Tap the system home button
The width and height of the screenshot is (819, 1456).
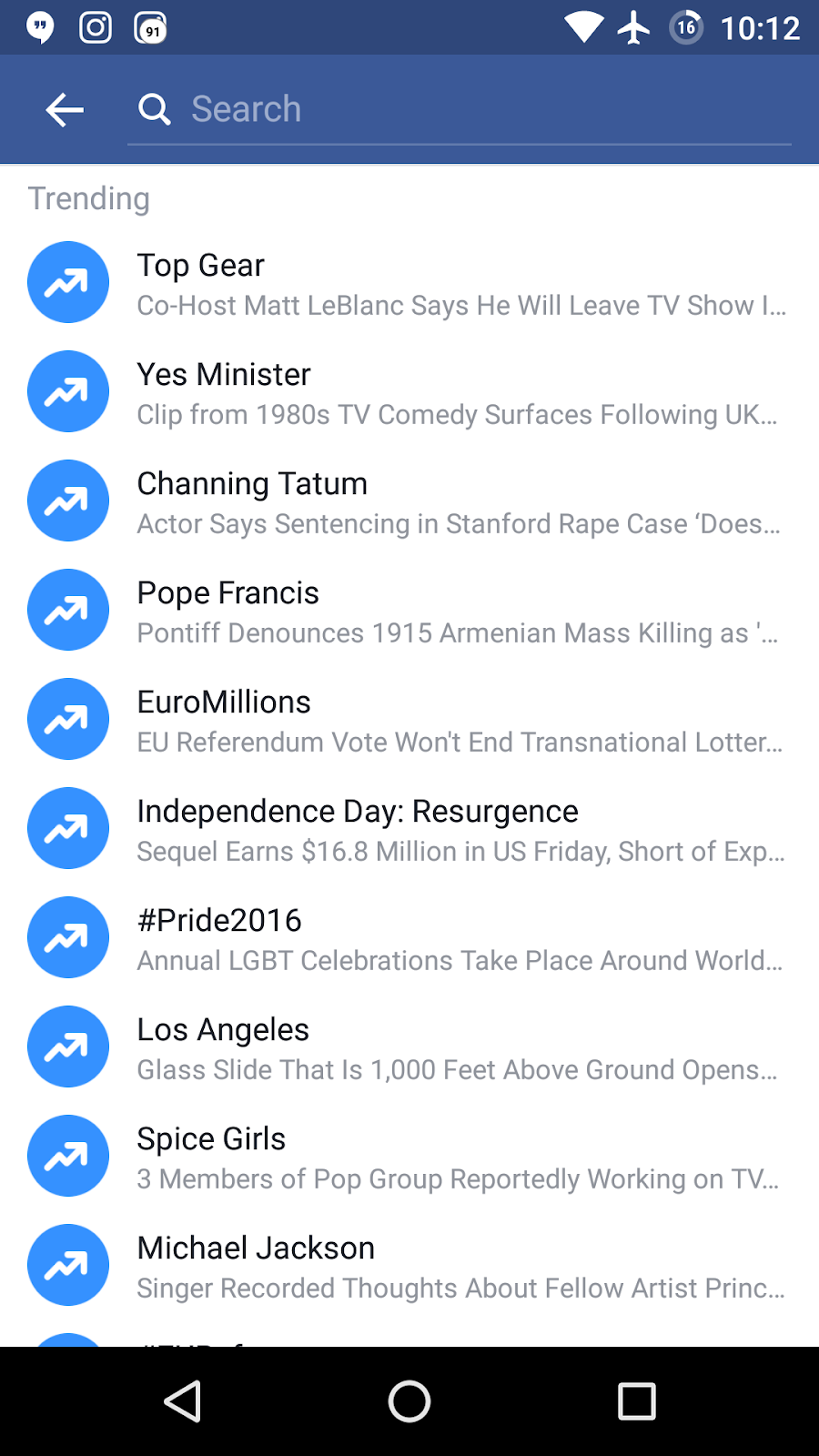pos(409,1401)
